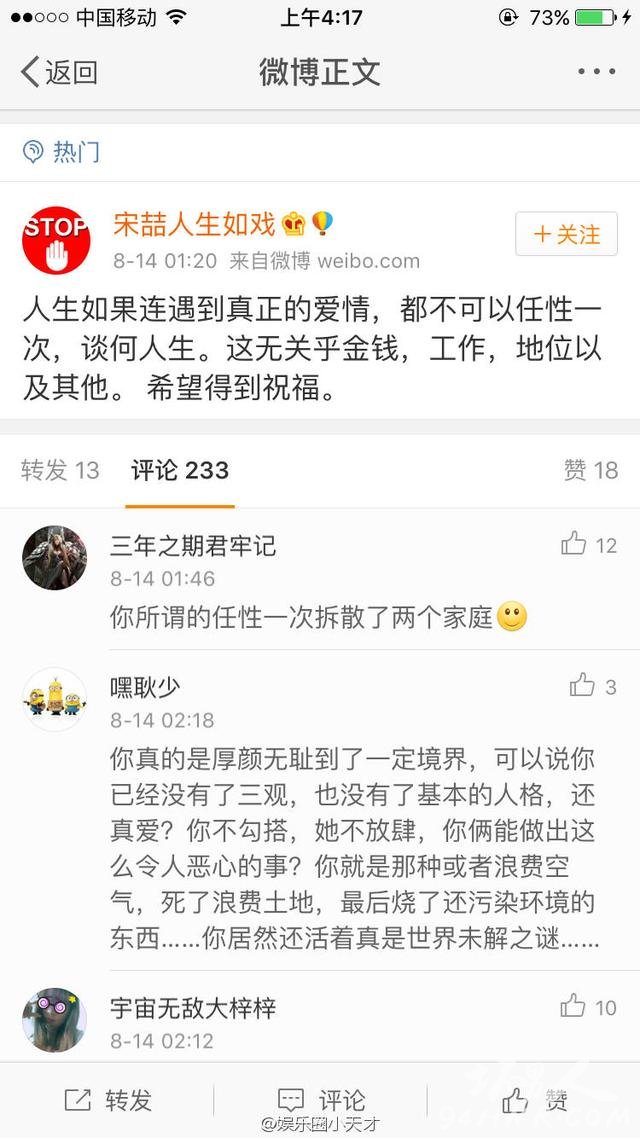
Task: Repost via bottom 转发 button
Action: tap(107, 1100)
